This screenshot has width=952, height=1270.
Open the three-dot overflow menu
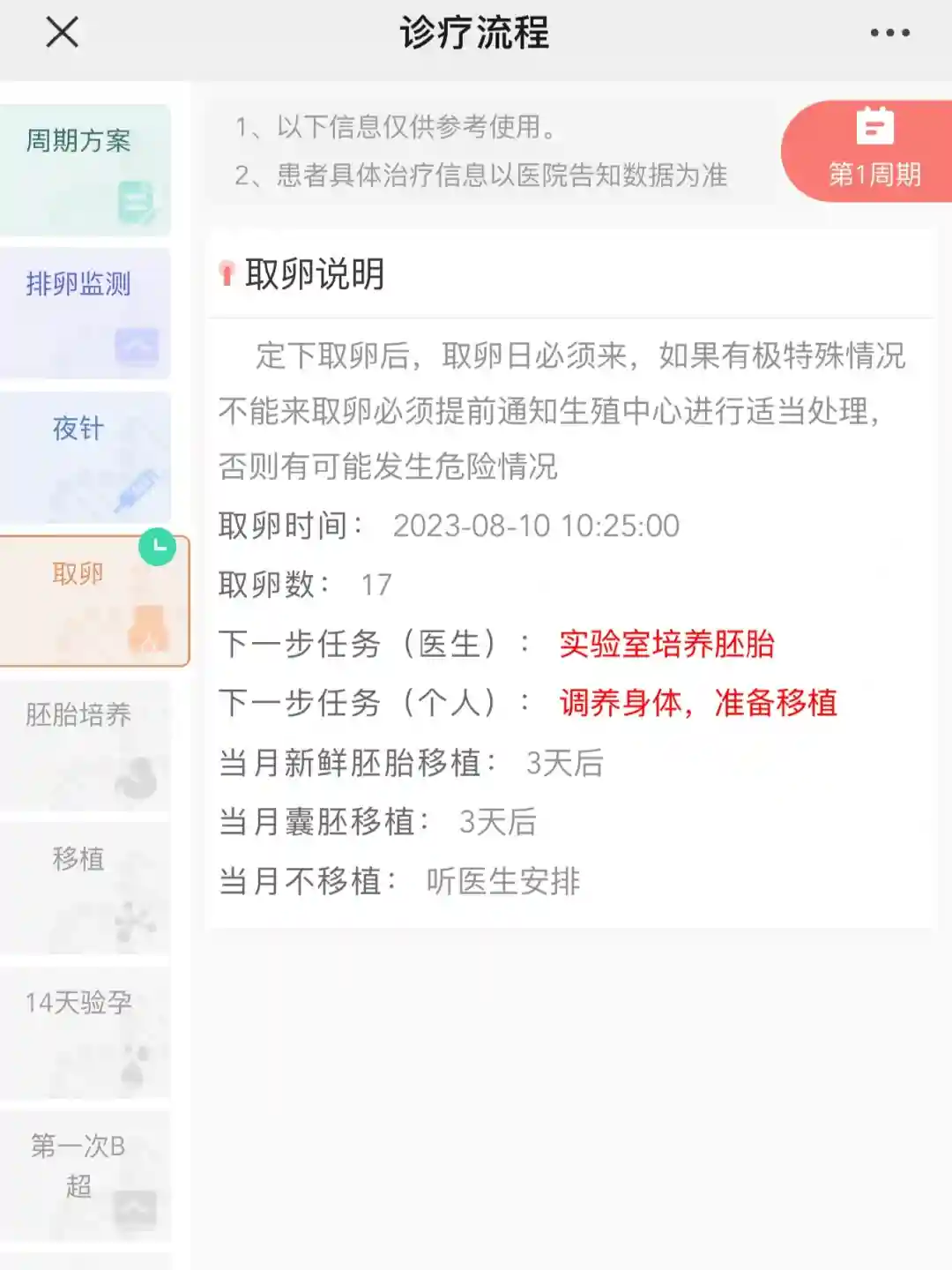point(889,33)
